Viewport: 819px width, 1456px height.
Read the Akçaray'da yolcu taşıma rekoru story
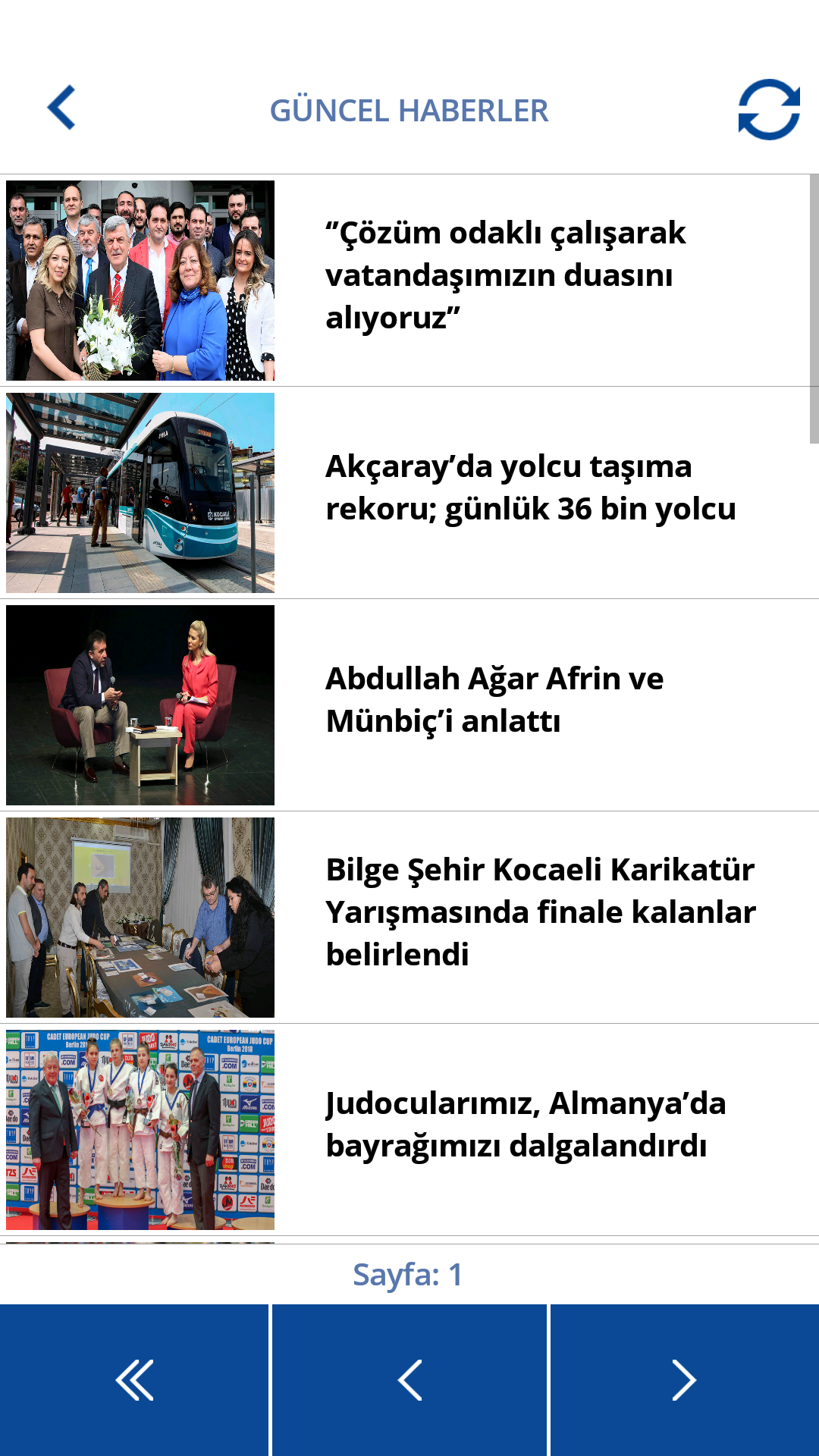click(x=409, y=493)
